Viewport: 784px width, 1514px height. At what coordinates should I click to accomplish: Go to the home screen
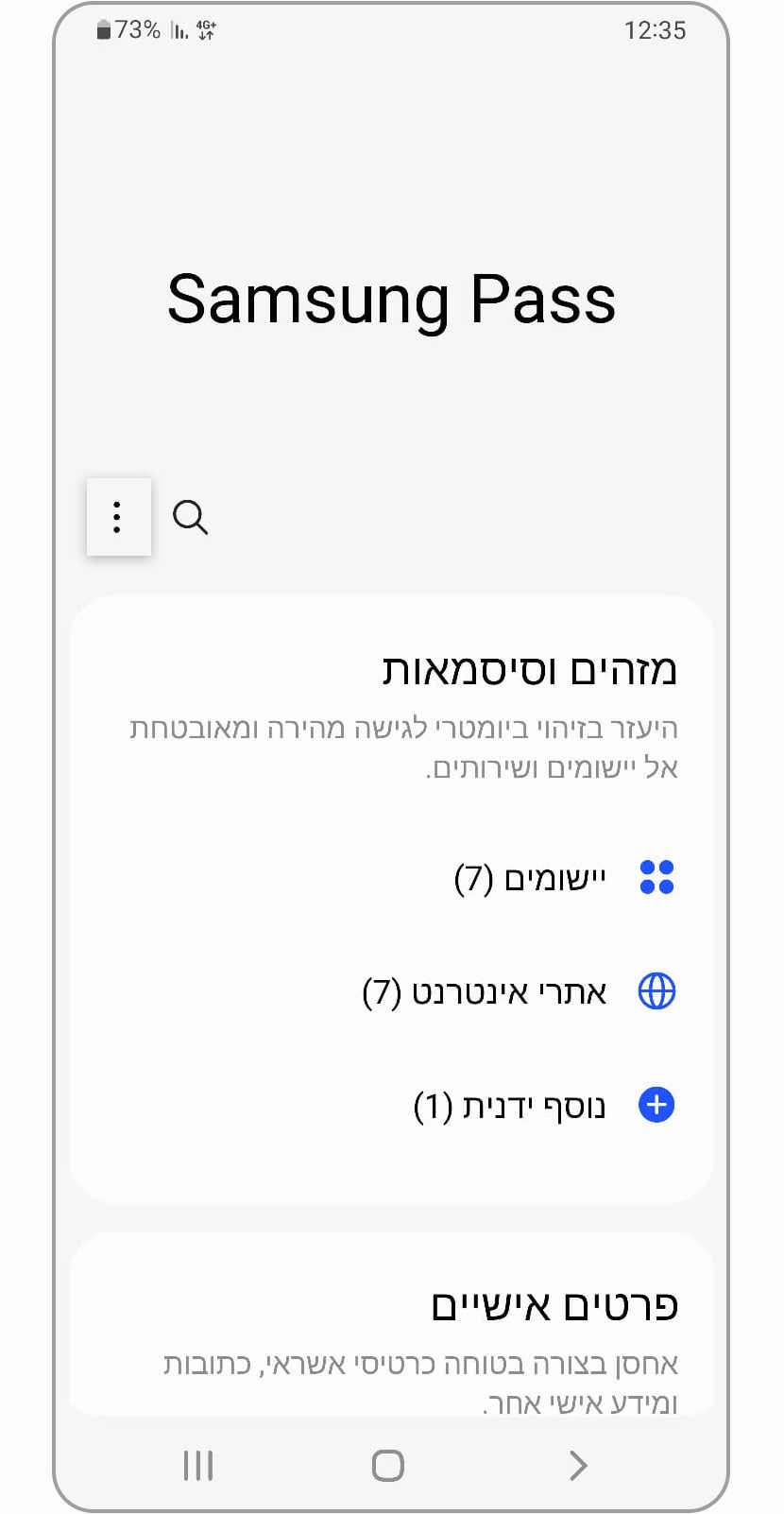[x=387, y=1466]
